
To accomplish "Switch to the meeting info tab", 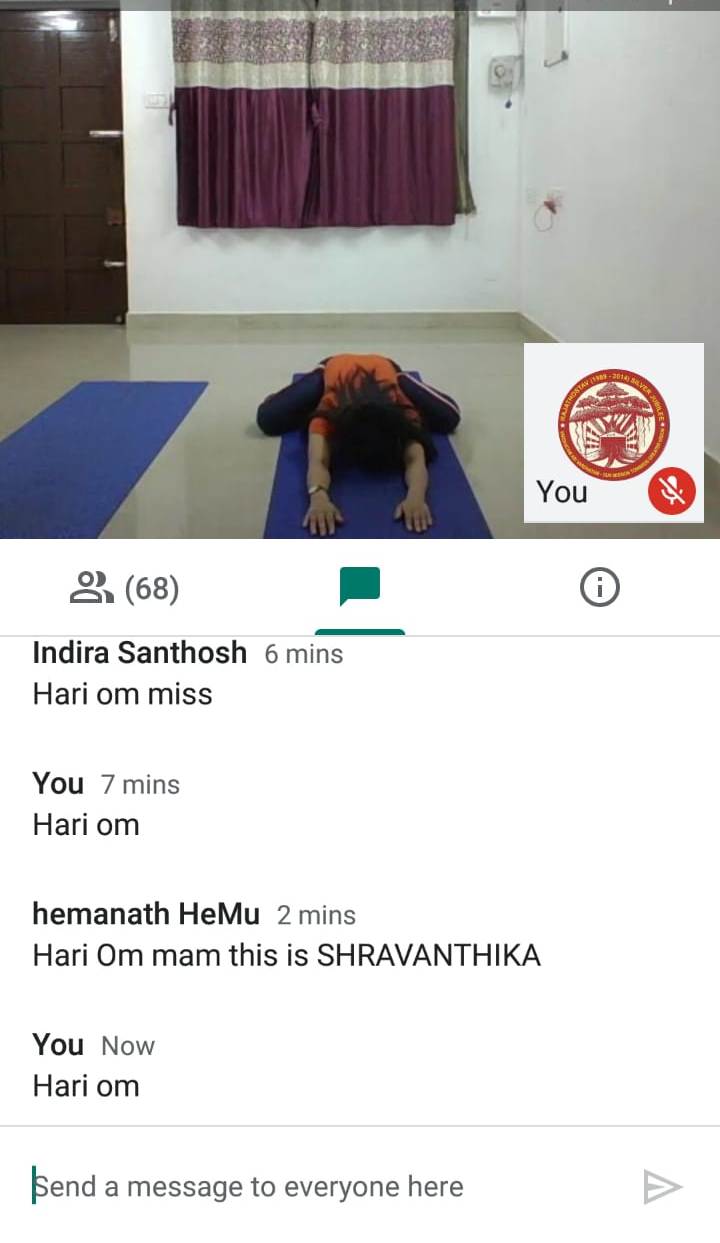I will click(599, 588).
